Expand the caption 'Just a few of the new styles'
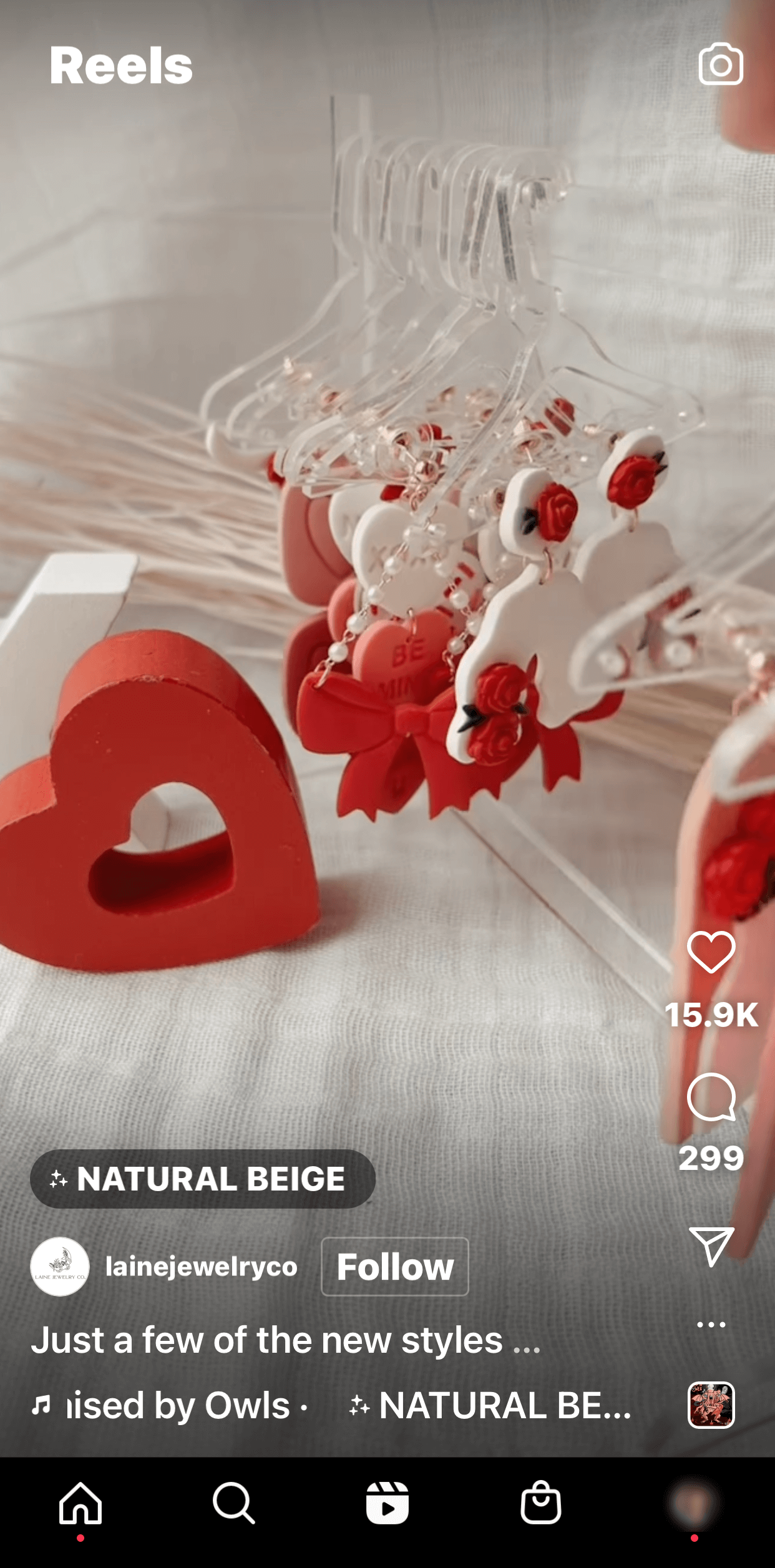The height and width of the screenshot is (1568, 775). 285,1340
